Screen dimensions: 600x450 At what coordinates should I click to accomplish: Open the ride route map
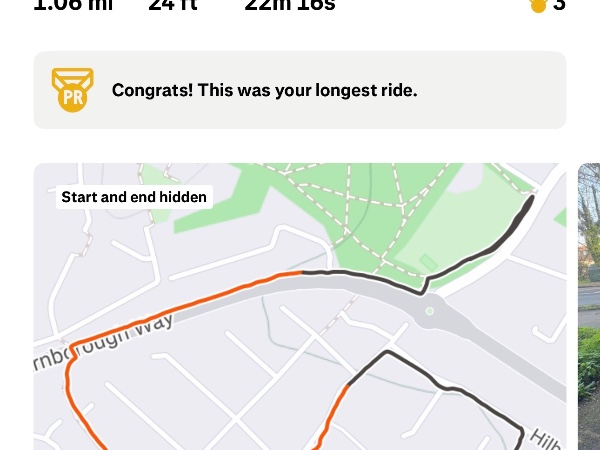tap(300, 320)
